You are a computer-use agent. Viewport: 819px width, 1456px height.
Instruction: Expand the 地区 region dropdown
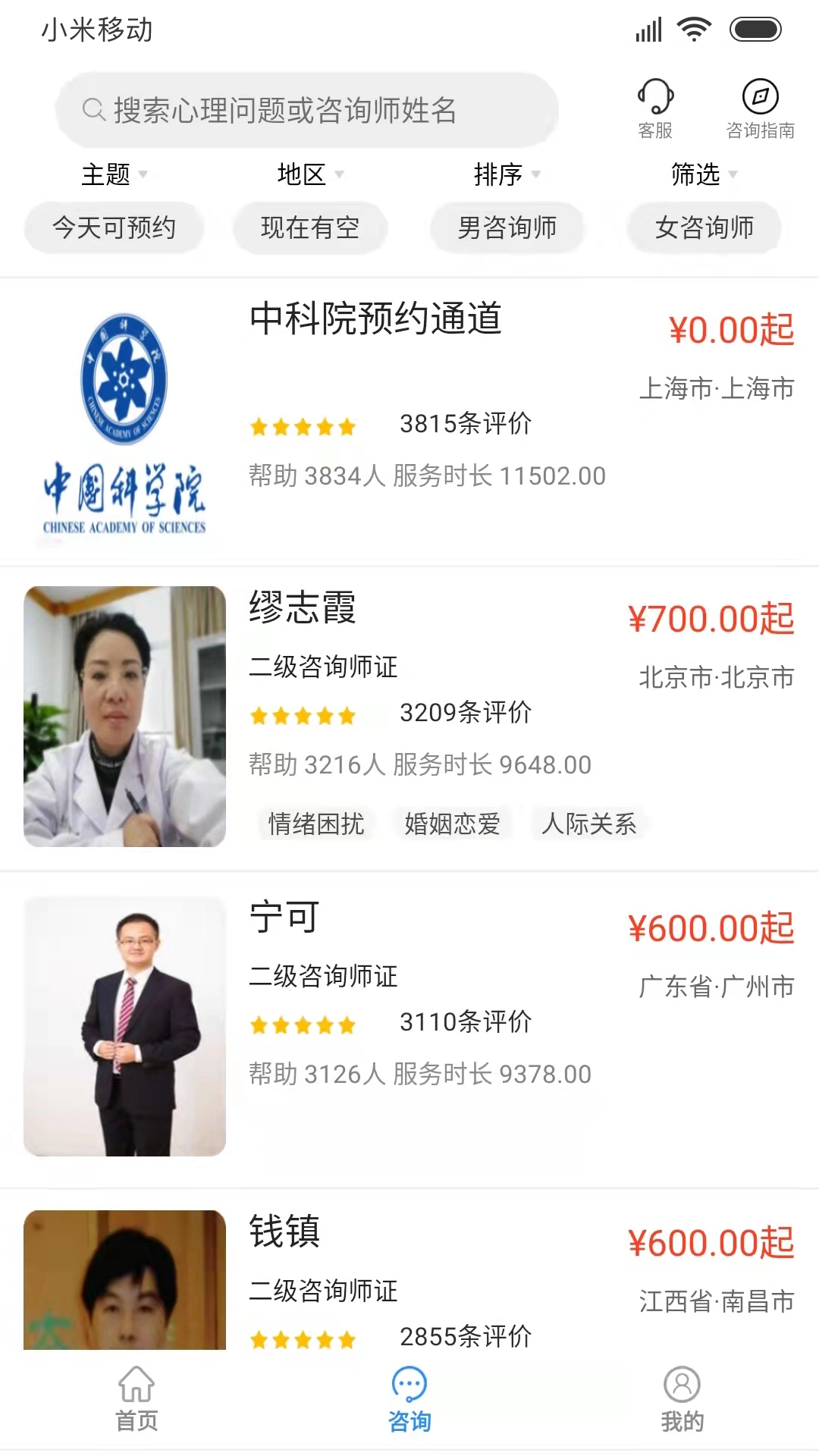[309, 174]
